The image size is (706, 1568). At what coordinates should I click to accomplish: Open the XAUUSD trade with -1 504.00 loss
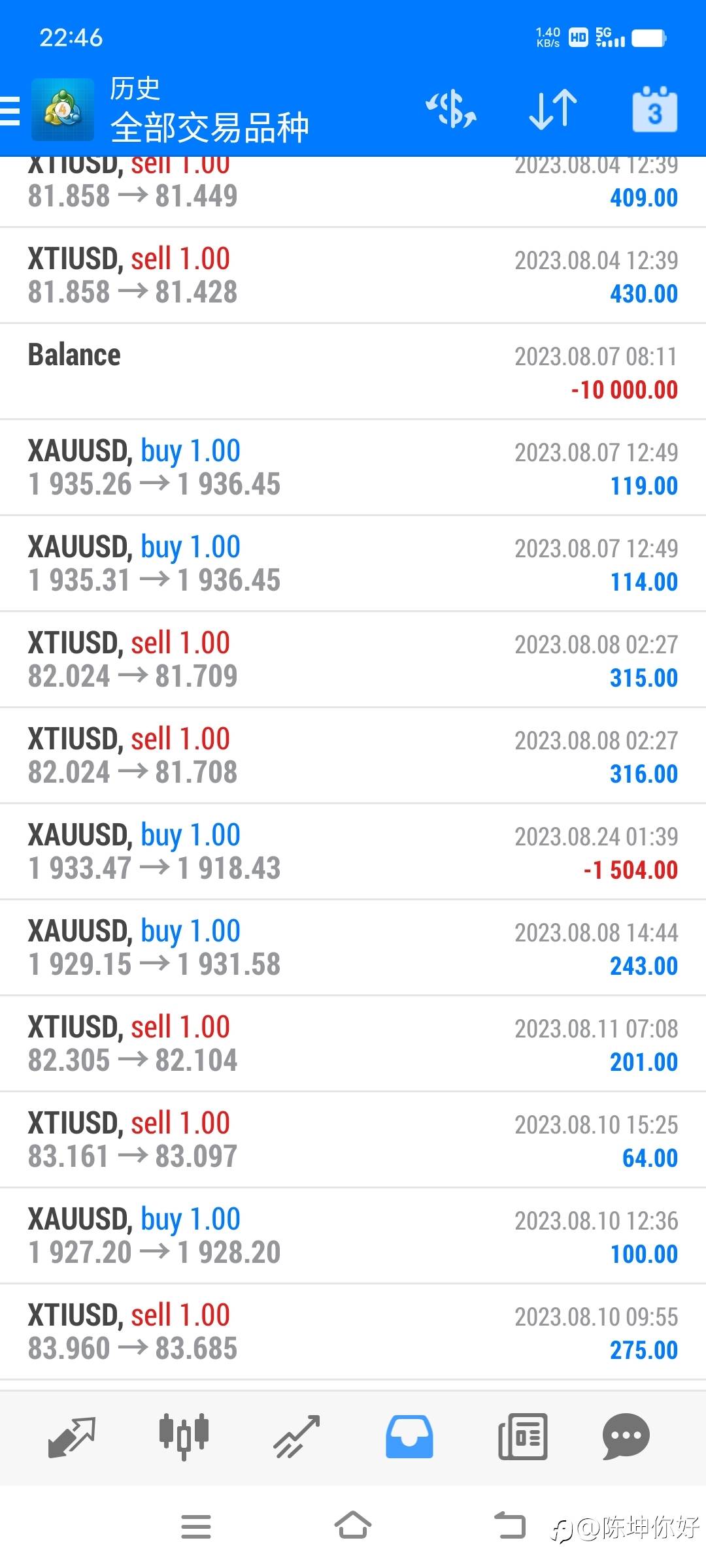(x=353, y=851)
